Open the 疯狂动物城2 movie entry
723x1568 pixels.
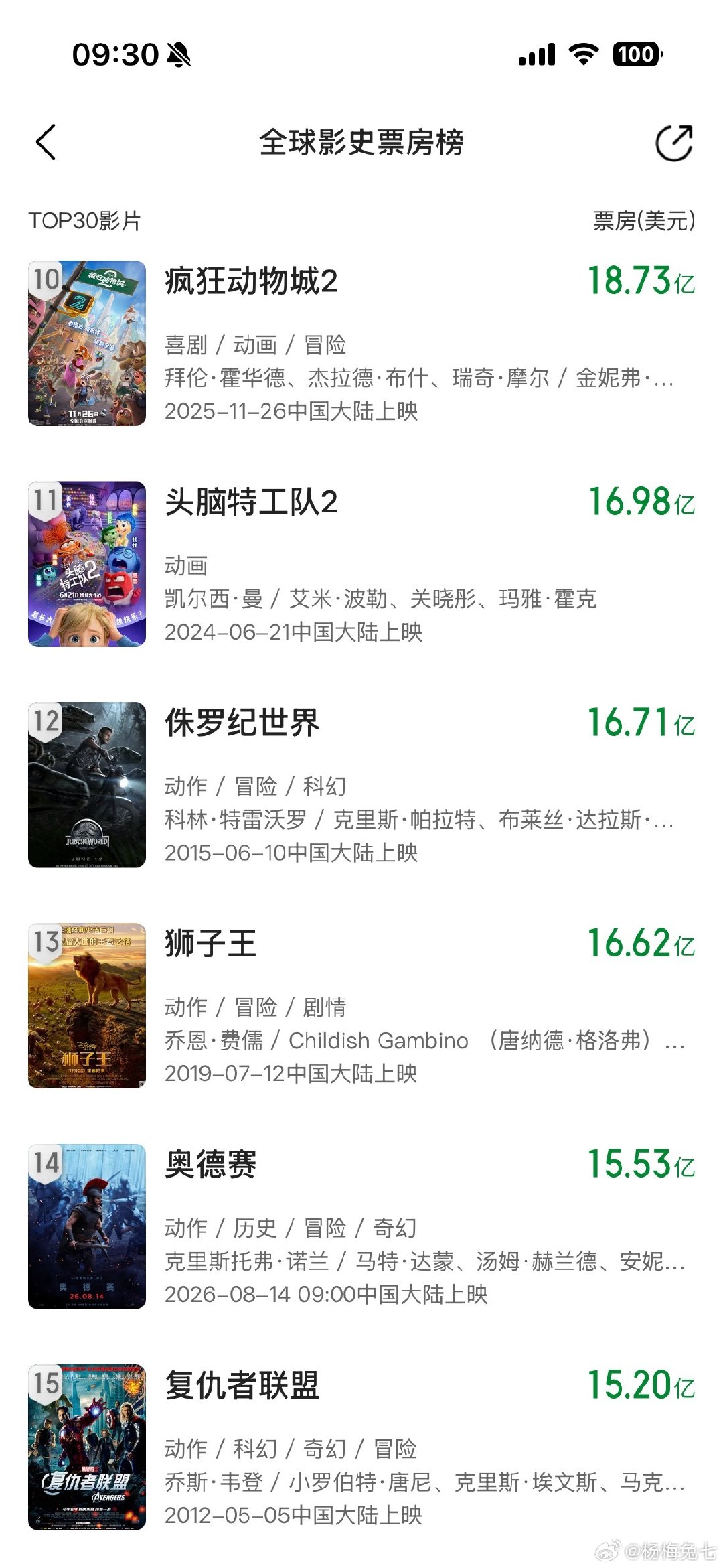coord(361,343)
